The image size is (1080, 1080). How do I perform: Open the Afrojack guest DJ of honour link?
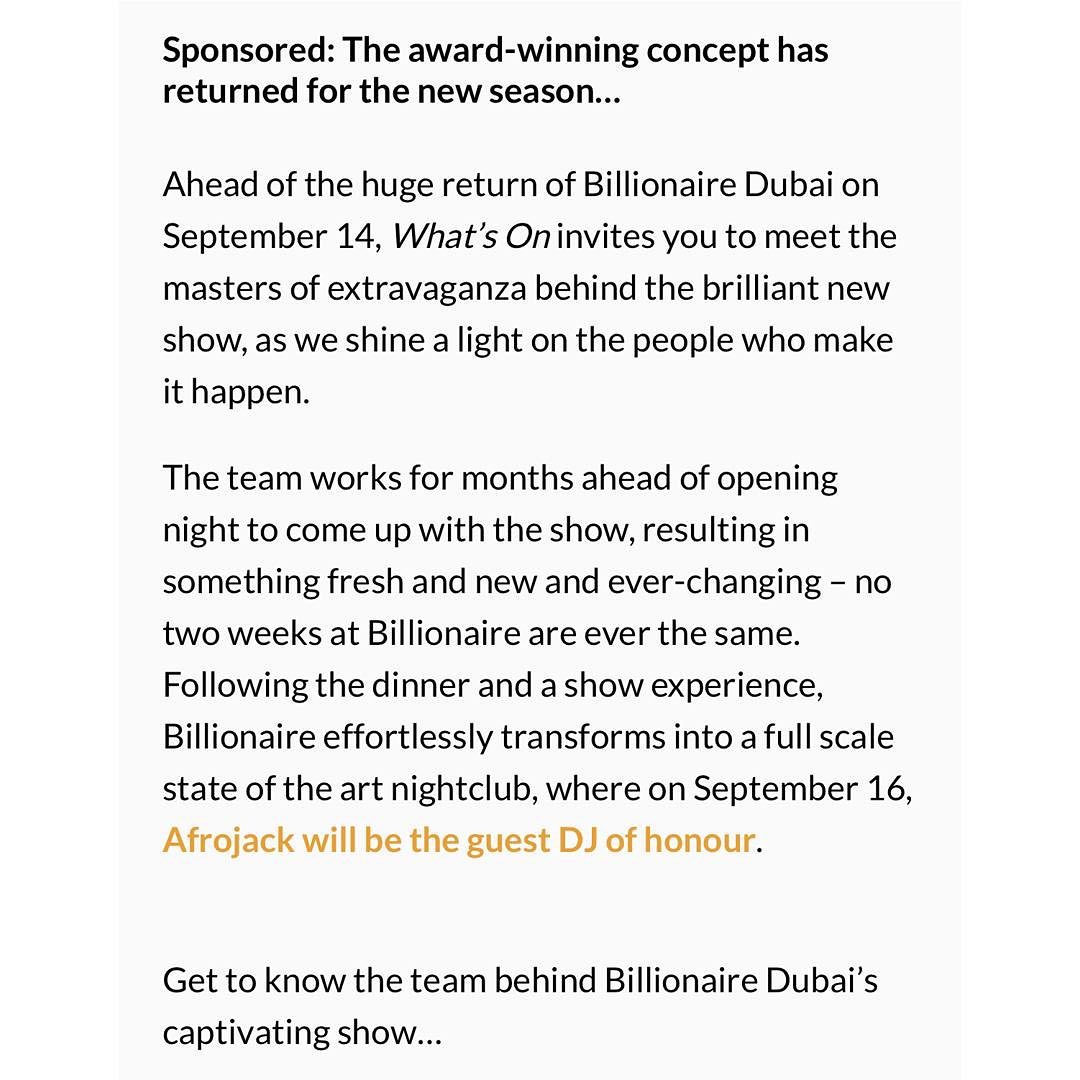pyautogui.click(x=459, y=840)
